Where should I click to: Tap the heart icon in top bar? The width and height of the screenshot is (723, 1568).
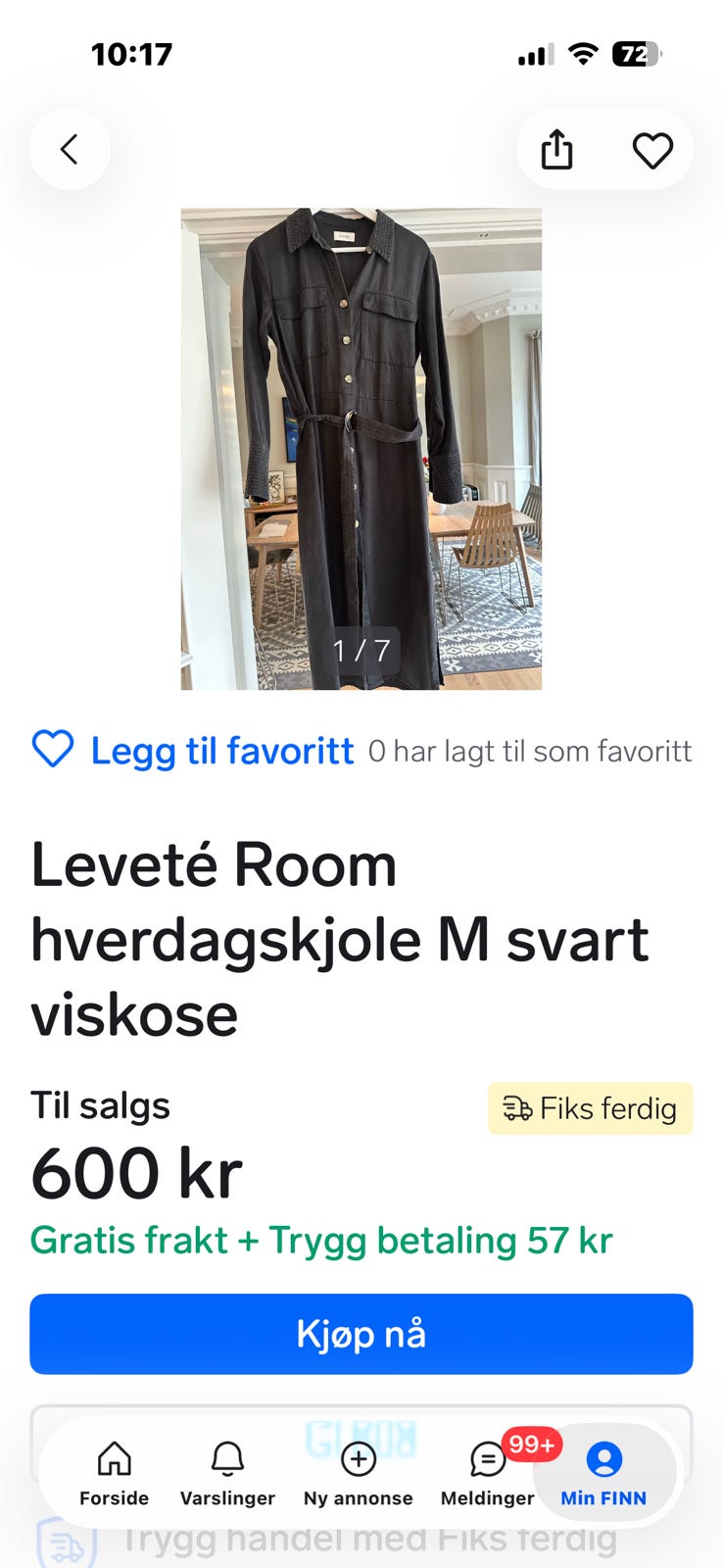pos(652,150)
